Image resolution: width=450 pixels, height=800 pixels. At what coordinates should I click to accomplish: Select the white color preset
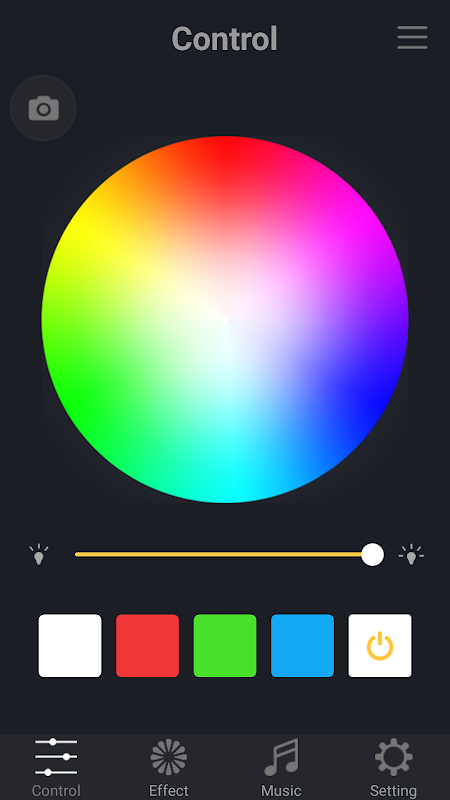(70, 645)
